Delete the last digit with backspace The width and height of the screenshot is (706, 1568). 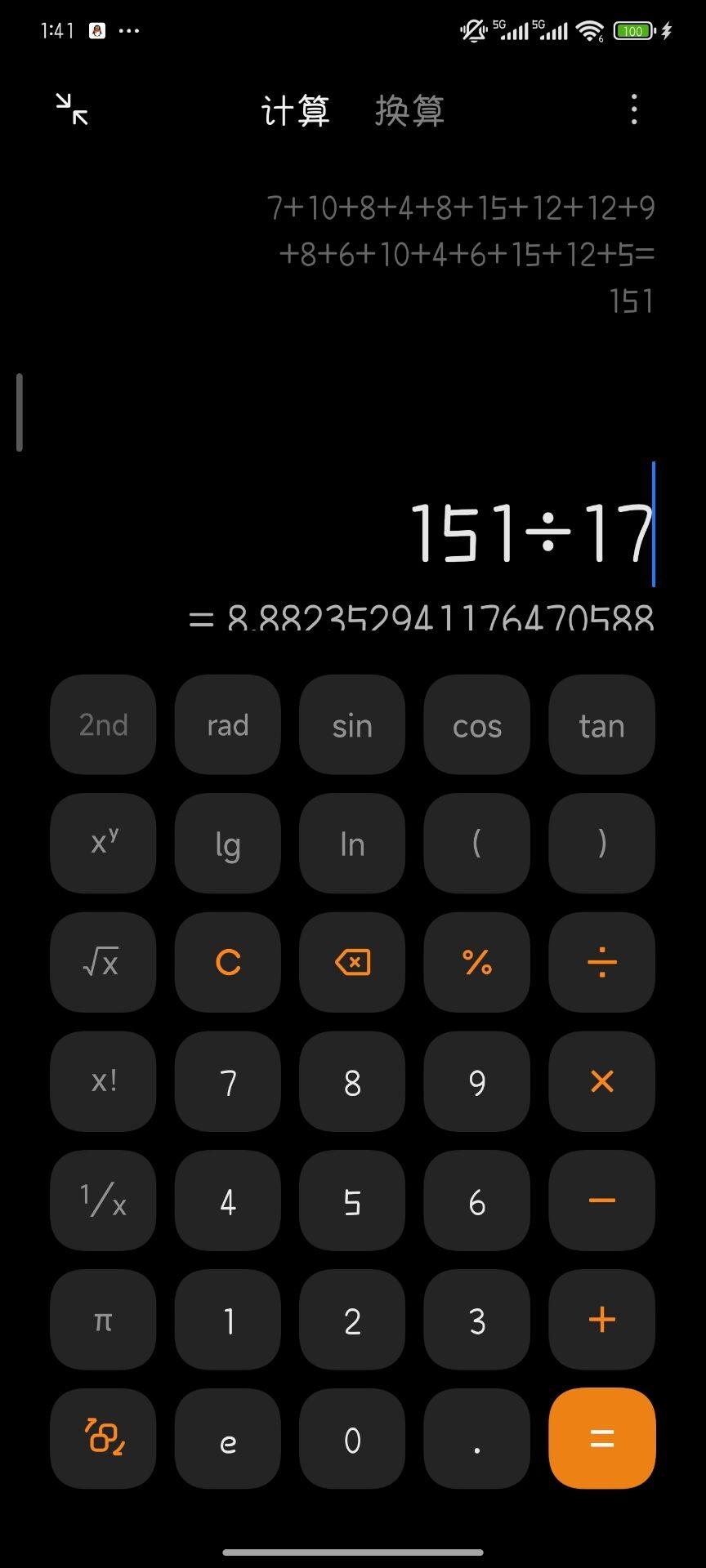tap(352, 962)
